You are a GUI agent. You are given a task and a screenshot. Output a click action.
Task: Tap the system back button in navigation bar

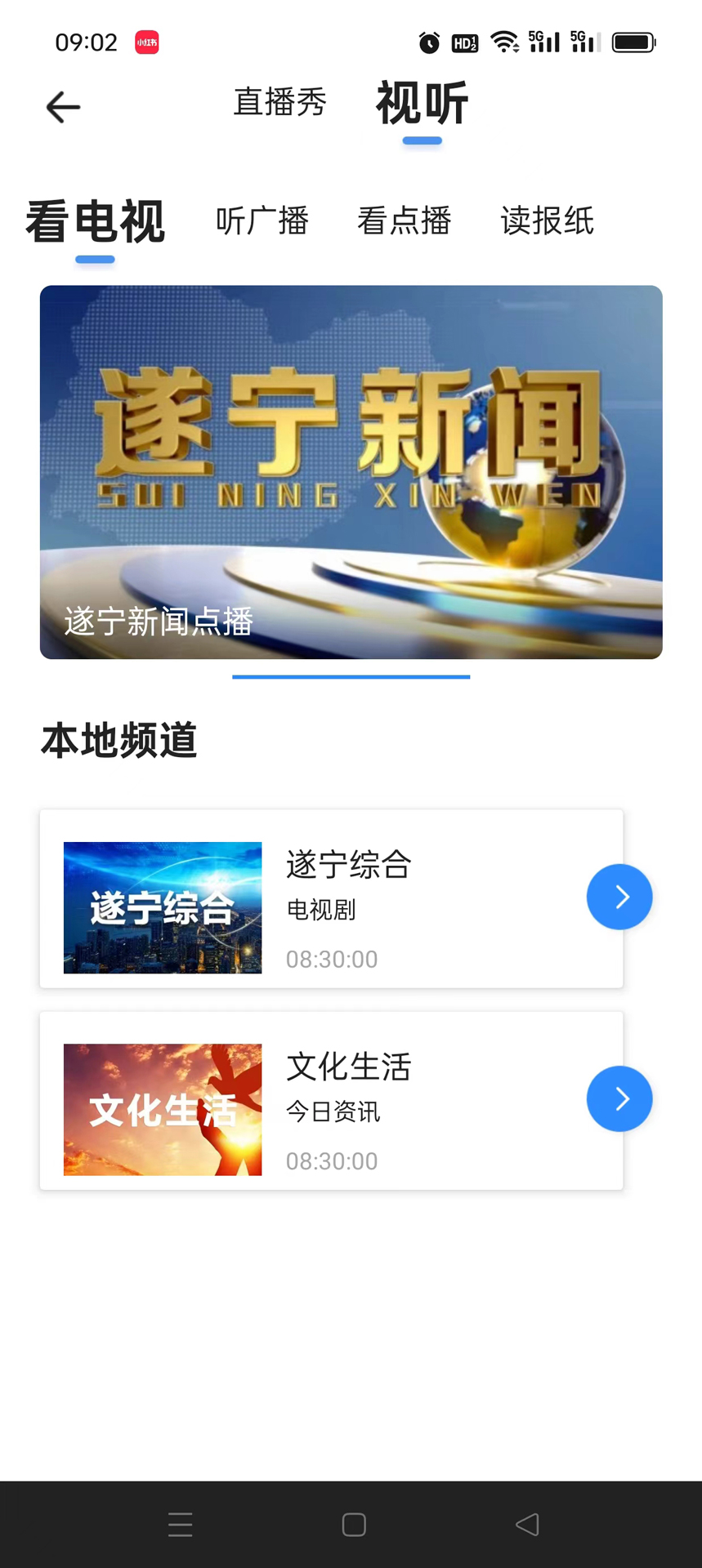[x=527, y=1524]
